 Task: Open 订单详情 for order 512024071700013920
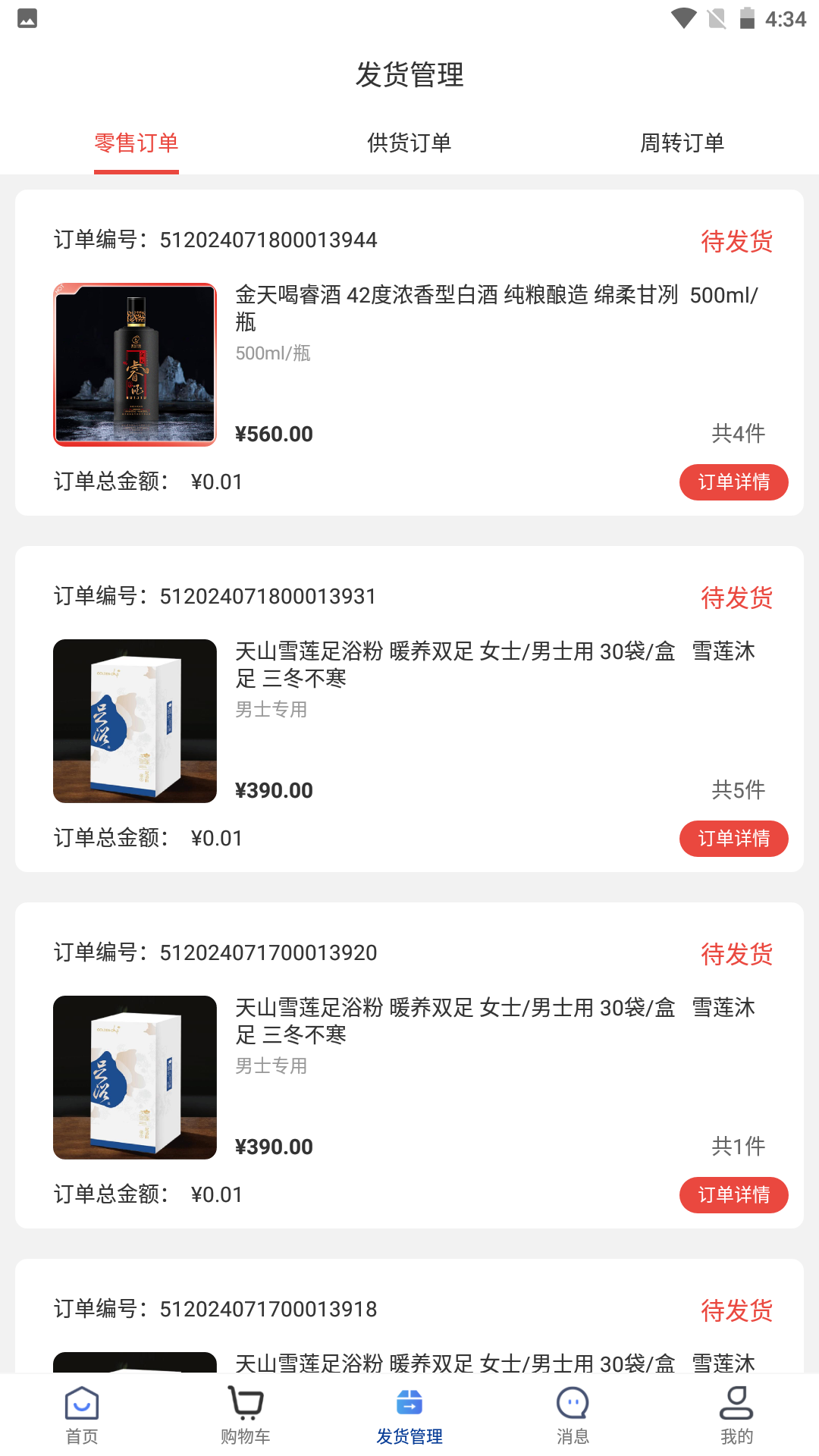pos(733,1195)
